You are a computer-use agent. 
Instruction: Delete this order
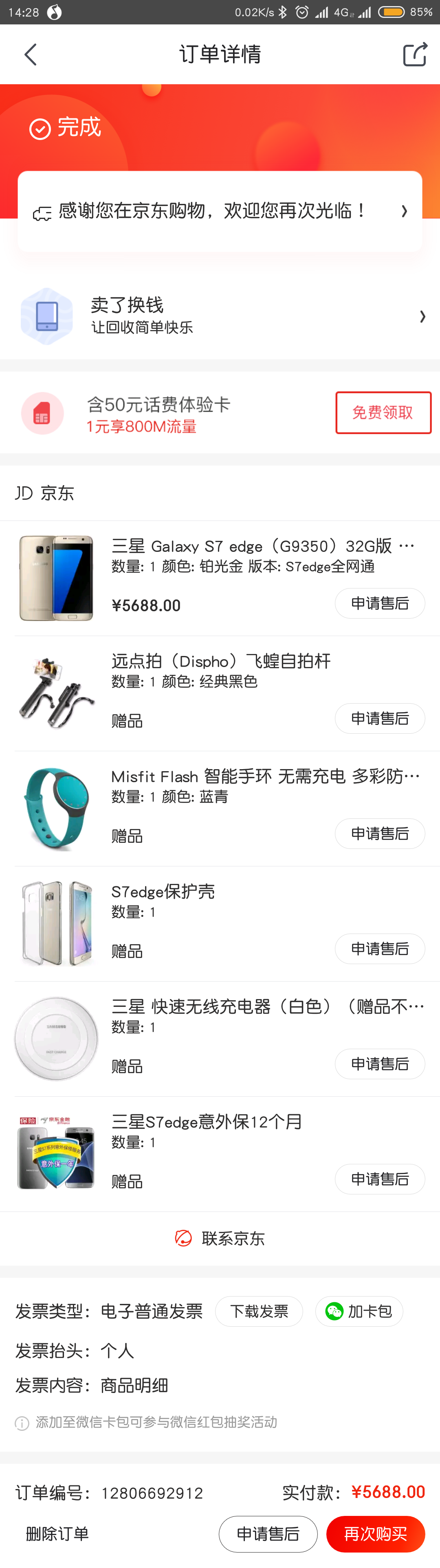[57, 1534]
